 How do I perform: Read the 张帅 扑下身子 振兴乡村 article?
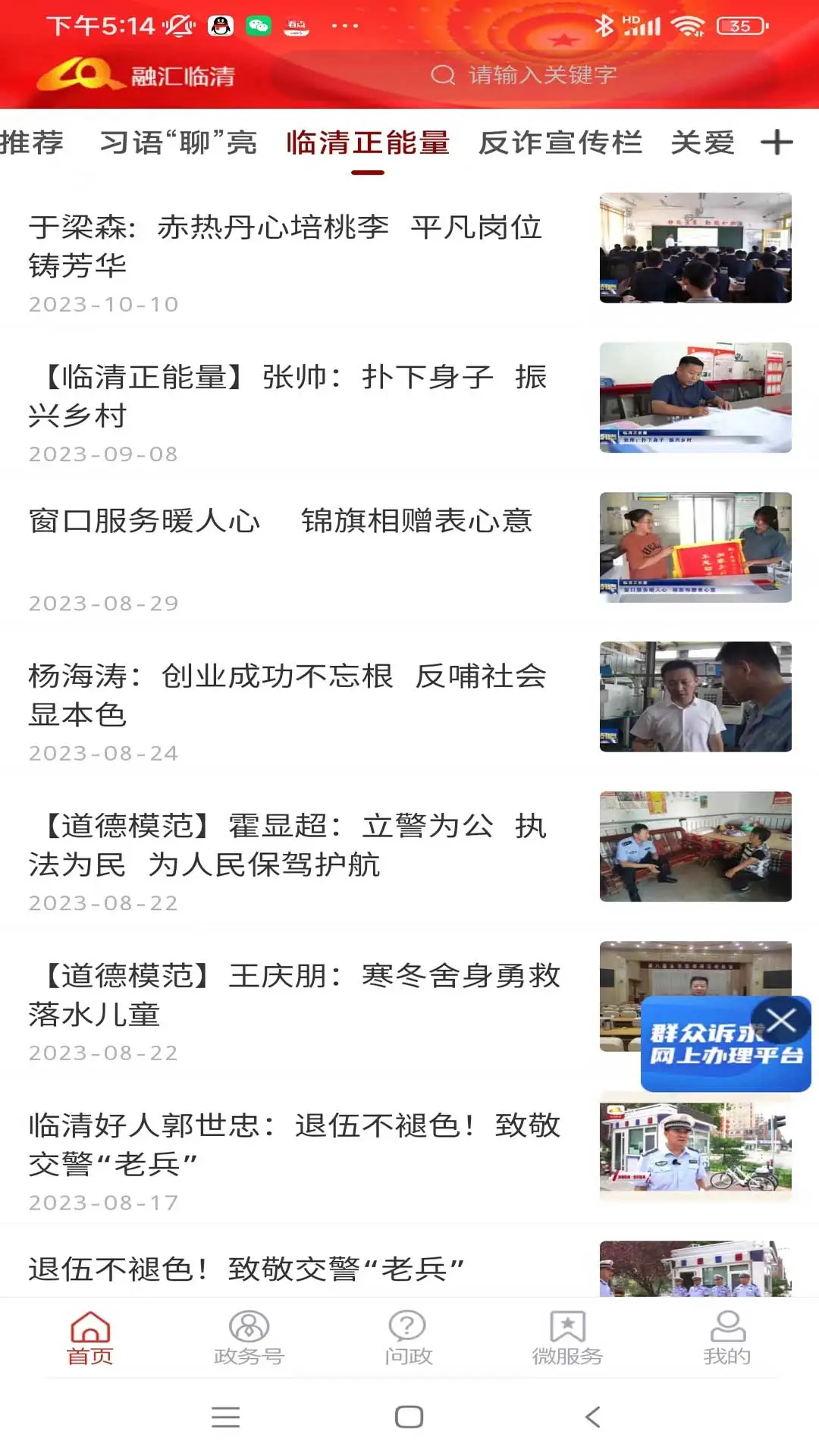point(287,396)
